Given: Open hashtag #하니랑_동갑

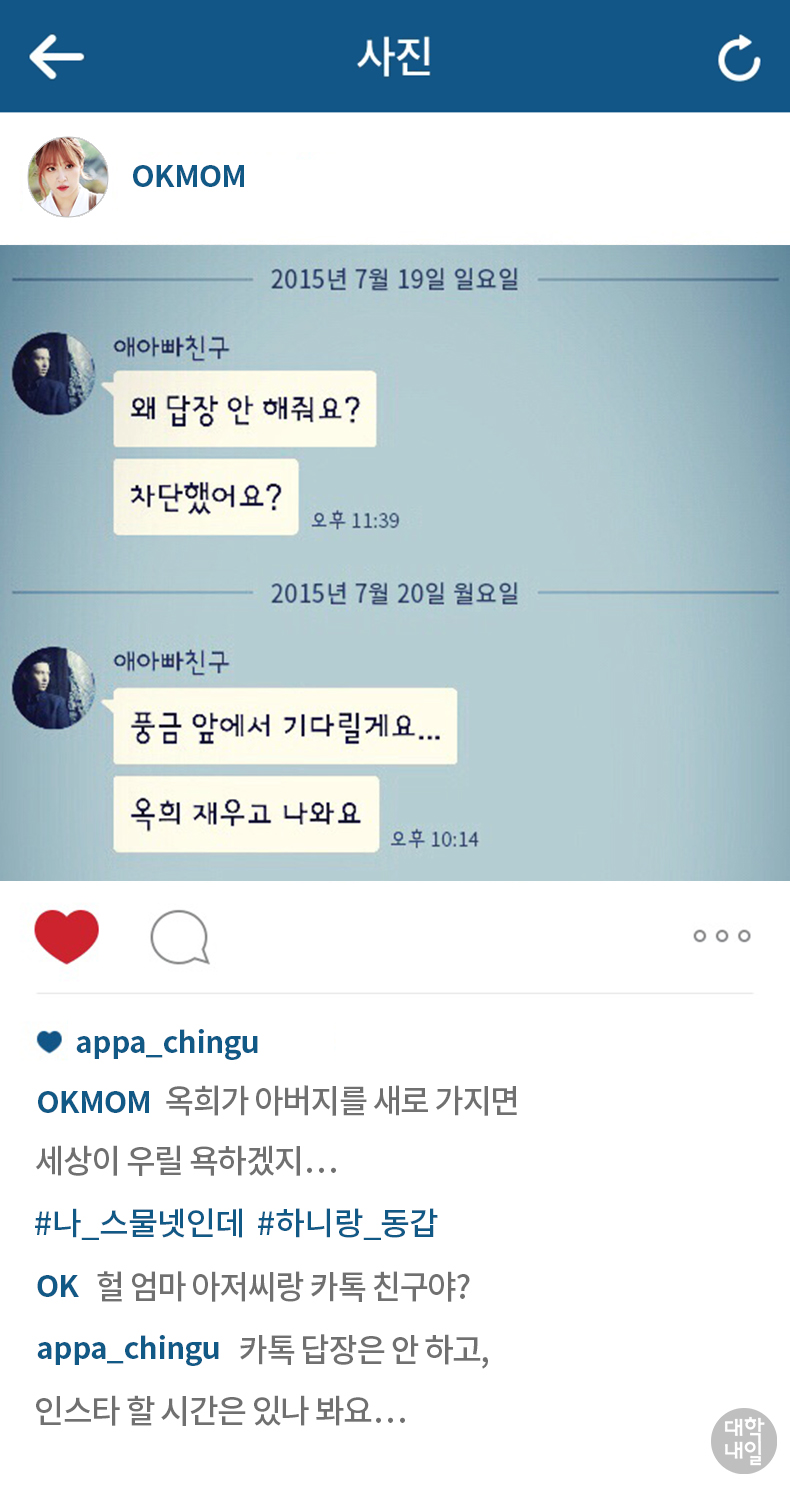Looking at the screenshot, I should [x=347, y=1224].
